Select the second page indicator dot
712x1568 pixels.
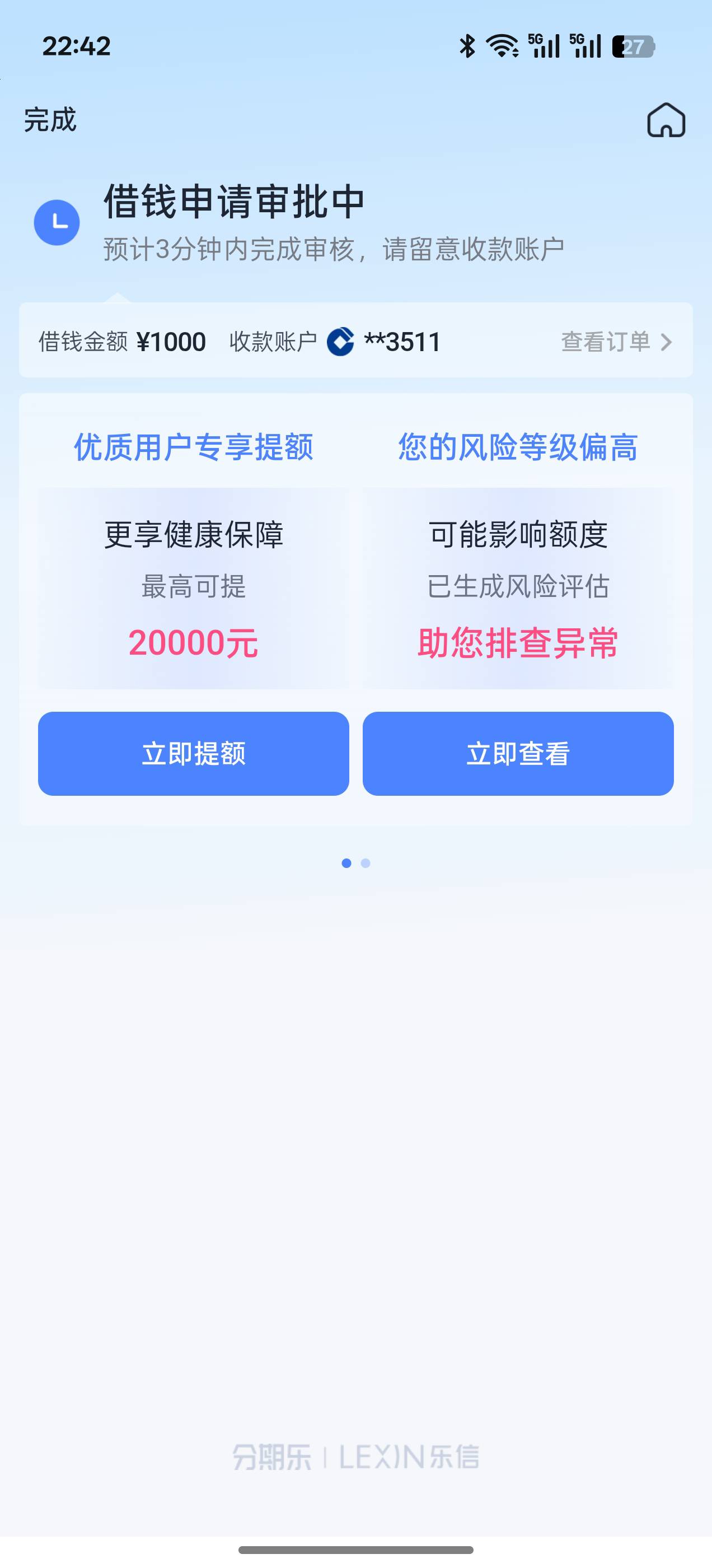[366, 863]
